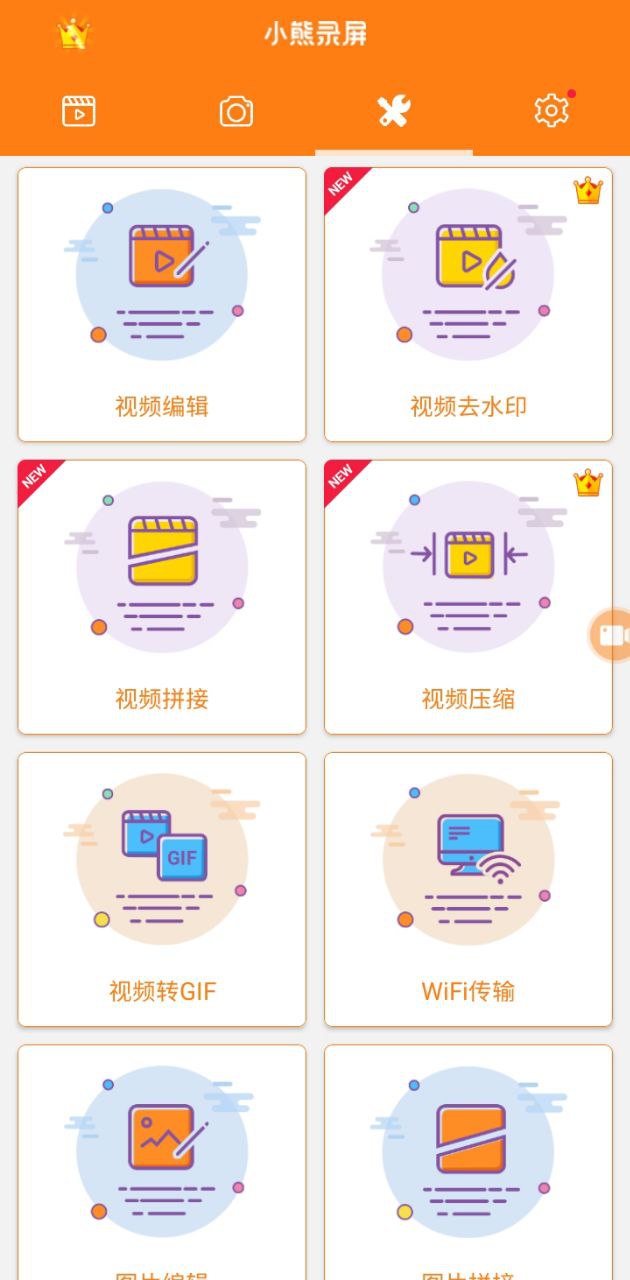Open the 视频转GIF converter
The width and height of the screenshot is (630, 1280).
[x=162, y=889]
